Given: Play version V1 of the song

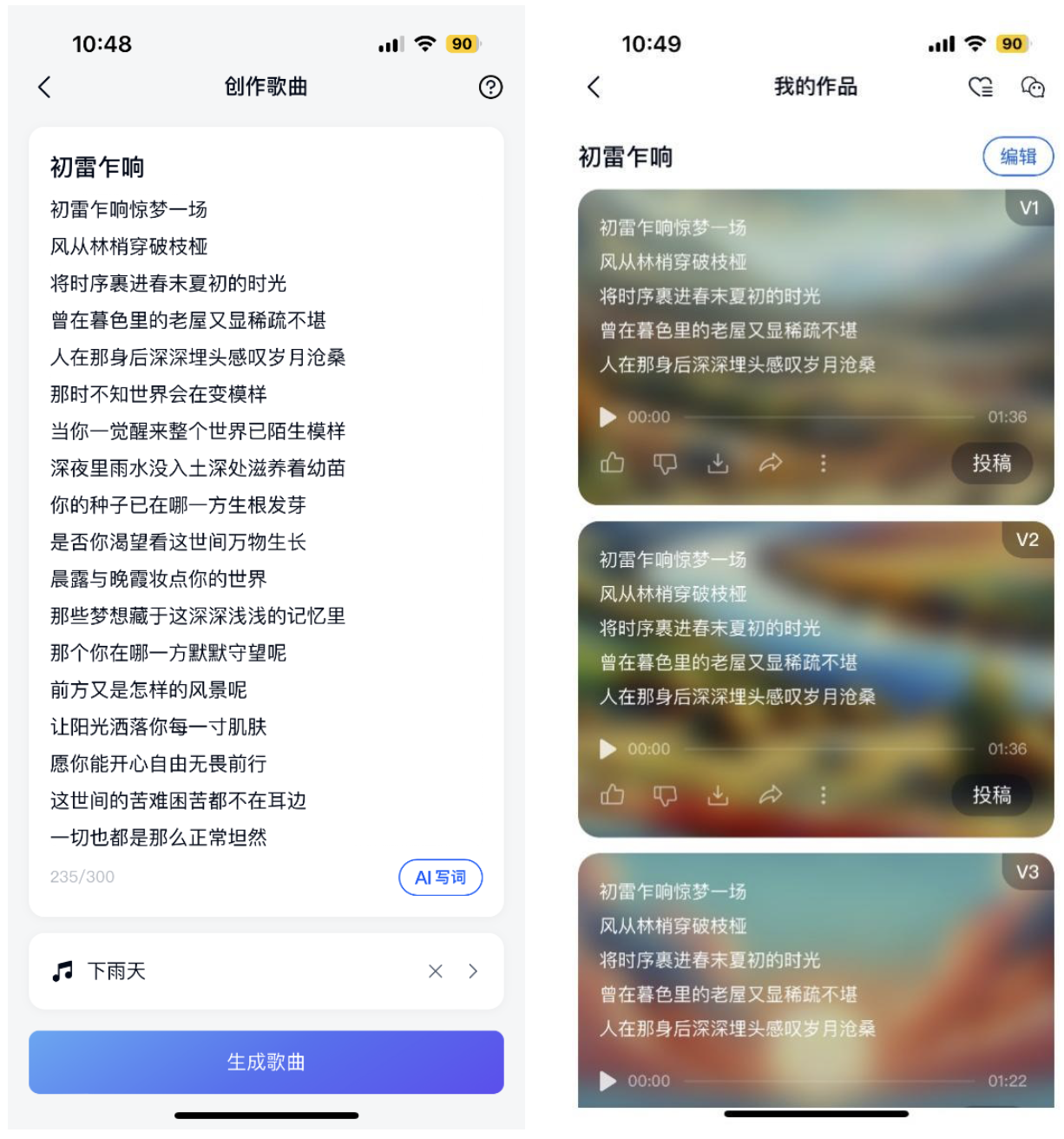Looking at the screenshot, I should click(x=608, y=418).
